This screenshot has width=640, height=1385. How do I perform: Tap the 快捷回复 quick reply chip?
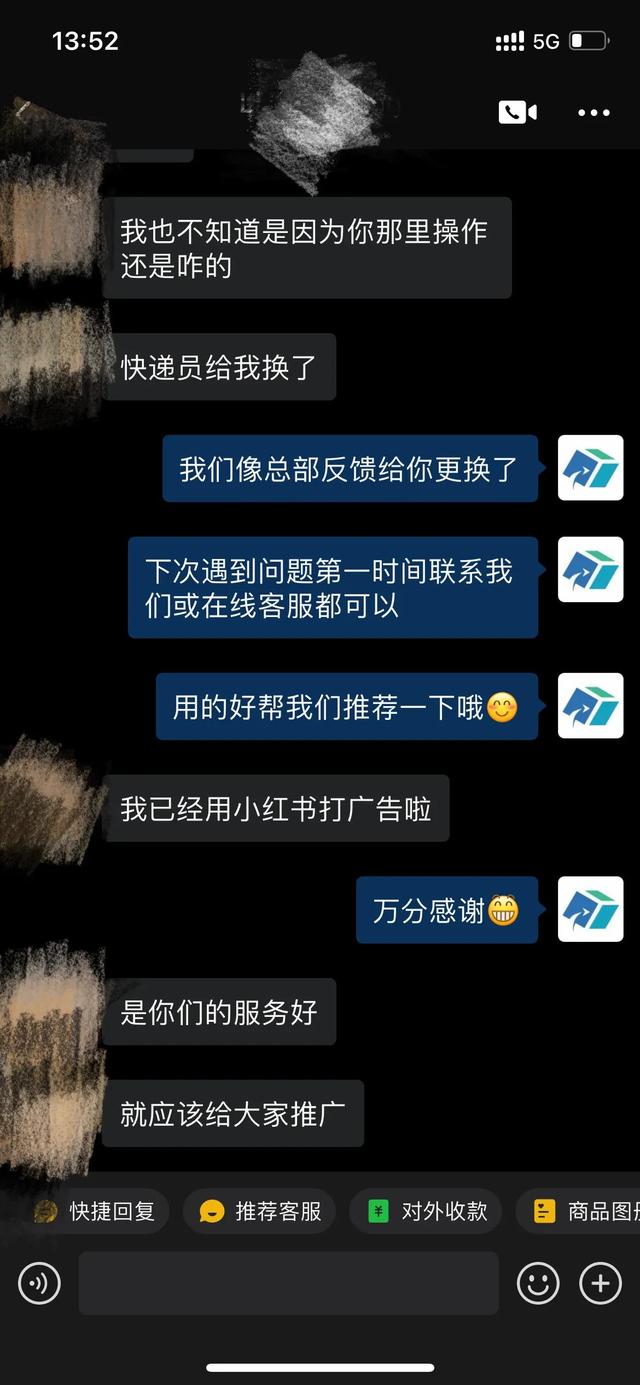click(97, 1211)
